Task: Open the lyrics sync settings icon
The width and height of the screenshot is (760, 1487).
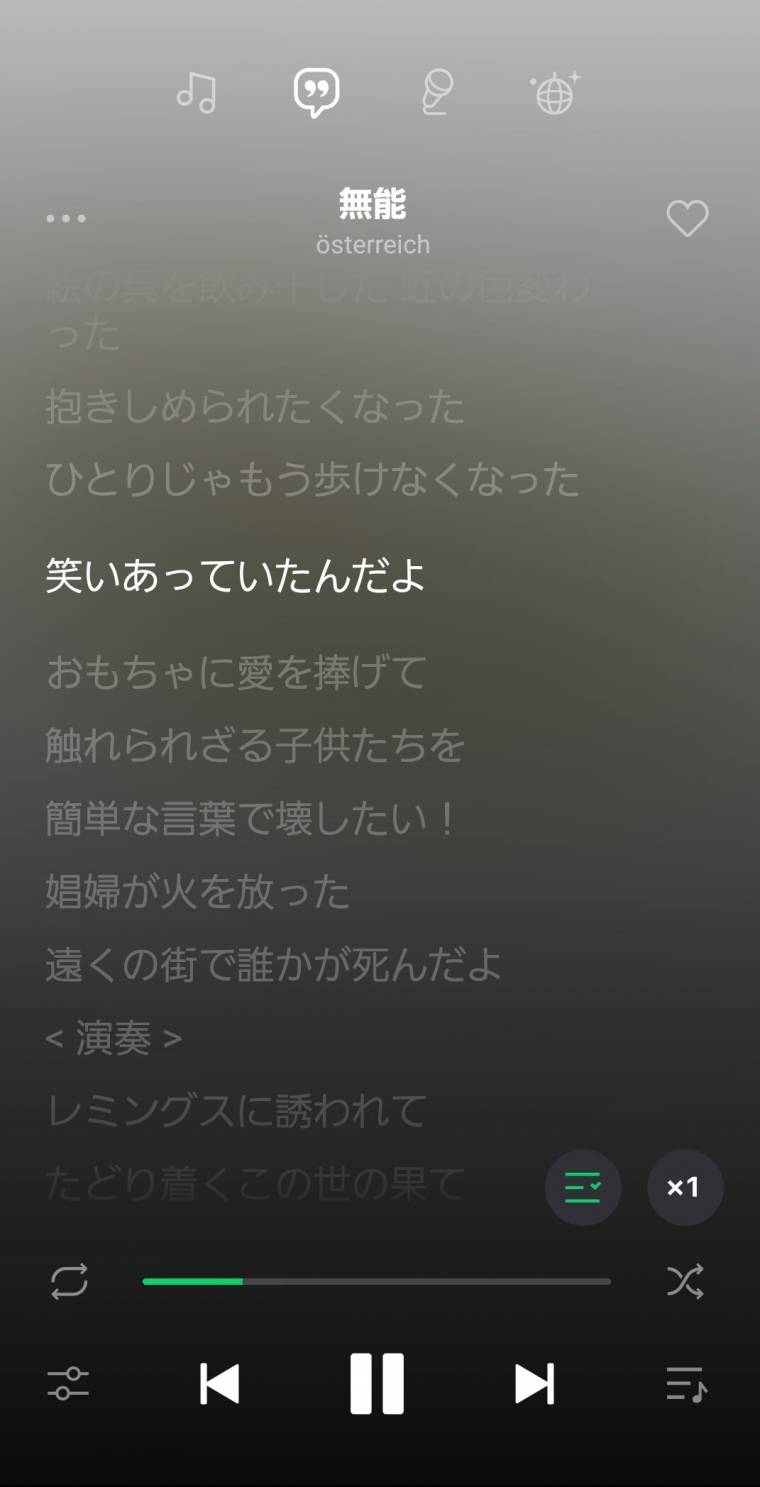Action: [x=583, y=1188]
